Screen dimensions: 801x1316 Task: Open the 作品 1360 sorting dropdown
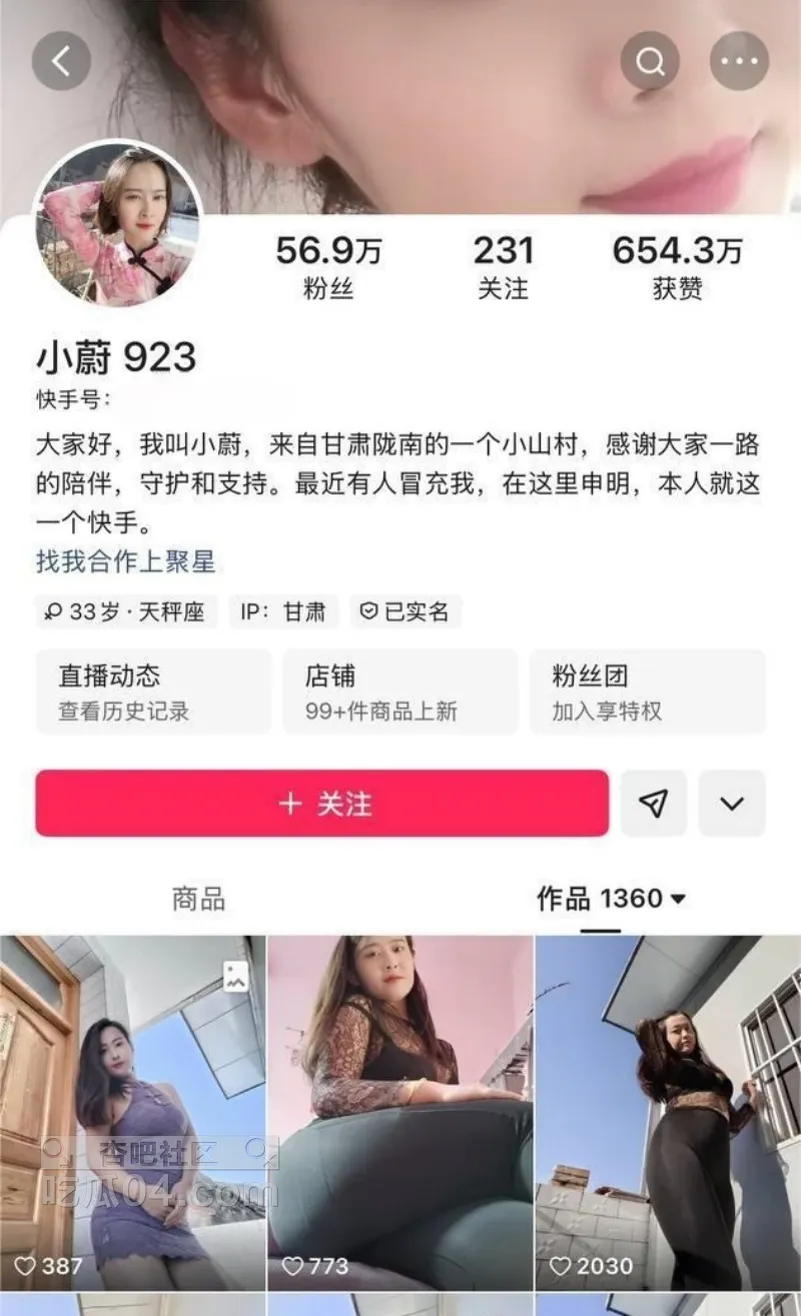click(x=612, y=898)
